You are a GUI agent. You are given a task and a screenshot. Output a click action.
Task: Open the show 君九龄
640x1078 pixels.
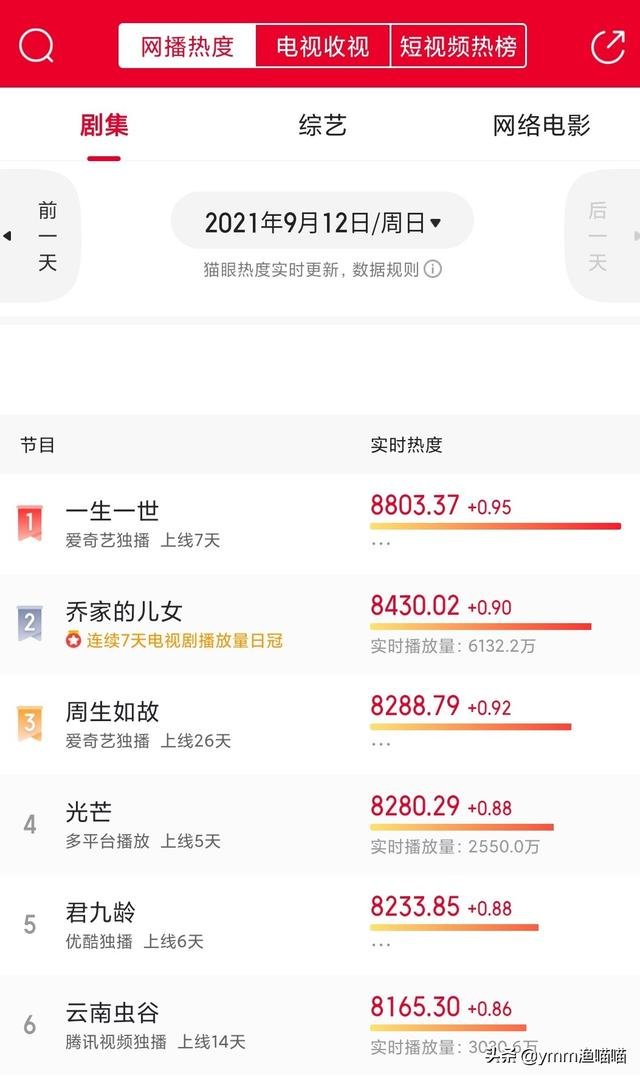point(320,925)
